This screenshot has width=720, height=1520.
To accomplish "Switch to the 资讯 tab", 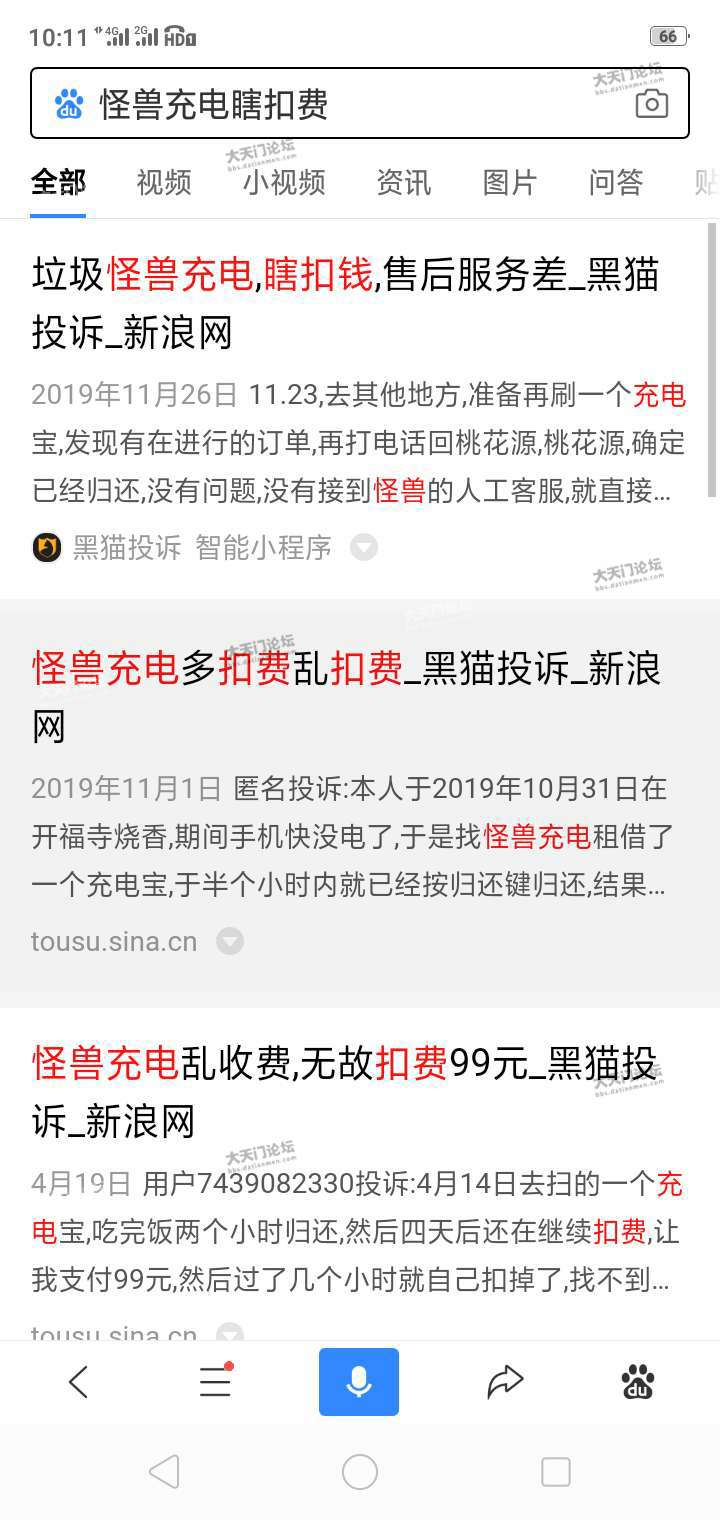I will tap(403, 182).
